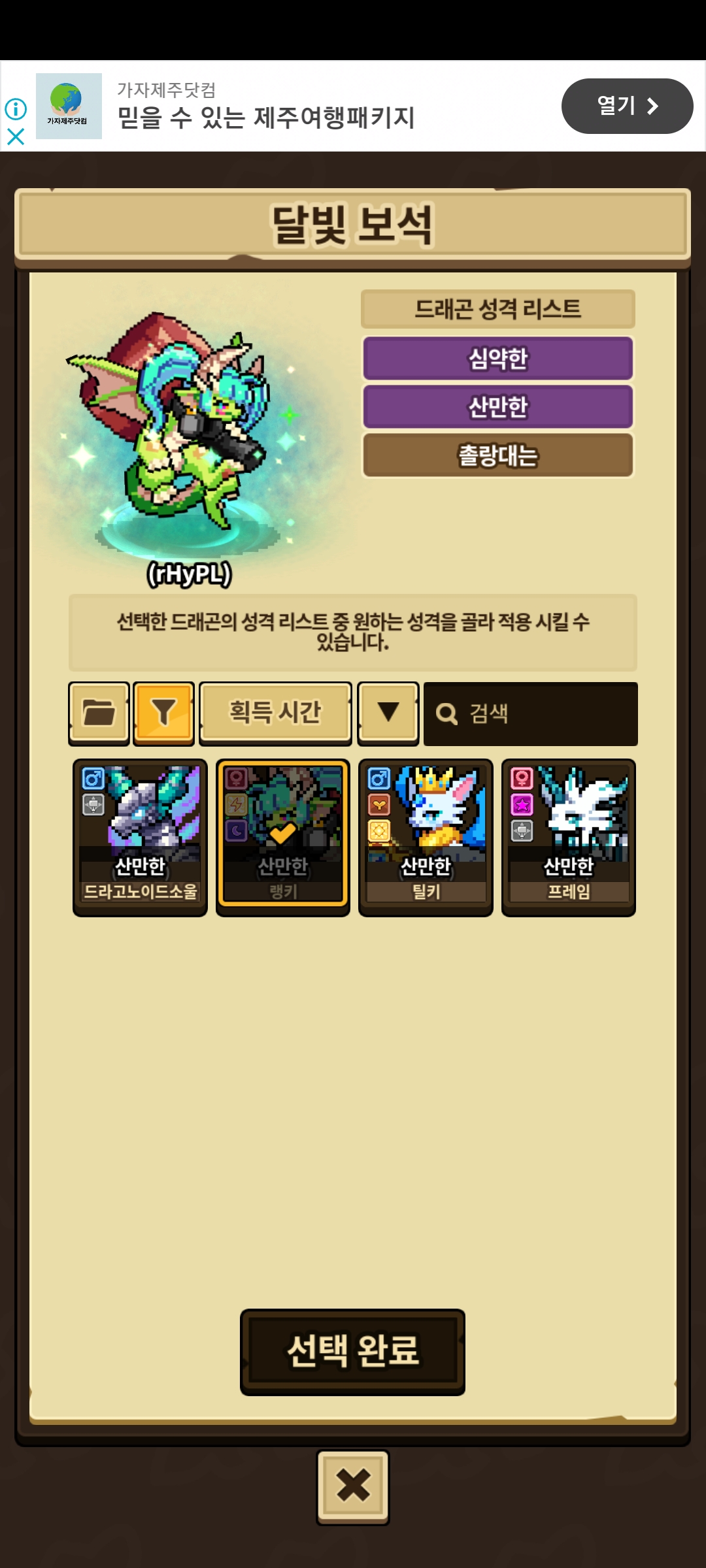Dismiss the ad with the X icon
Screen dimensions: 706x1568
point(16,137)
